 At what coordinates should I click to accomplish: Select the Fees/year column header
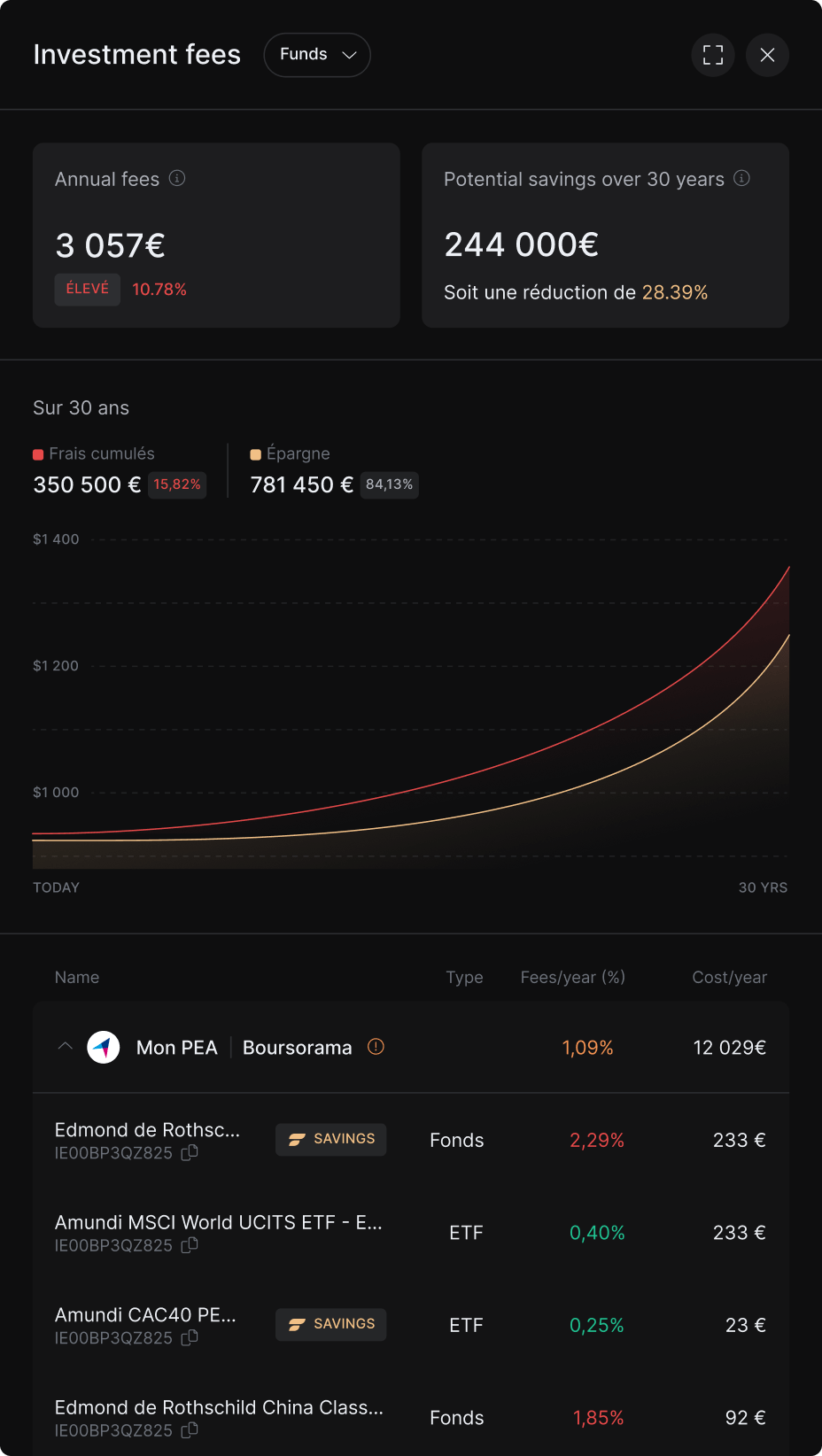[572, 977]
